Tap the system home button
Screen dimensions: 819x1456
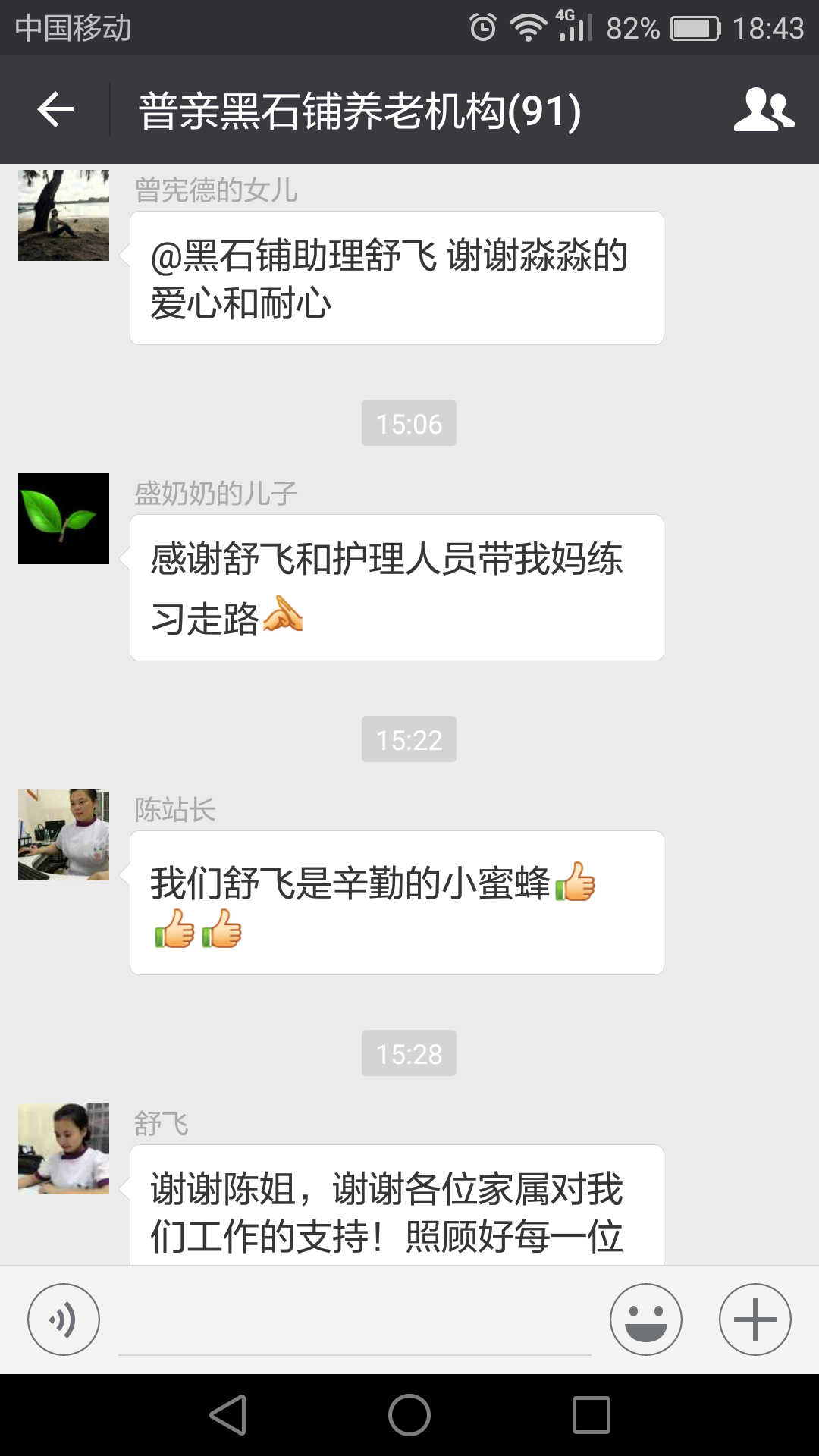tap(409, 1415)
